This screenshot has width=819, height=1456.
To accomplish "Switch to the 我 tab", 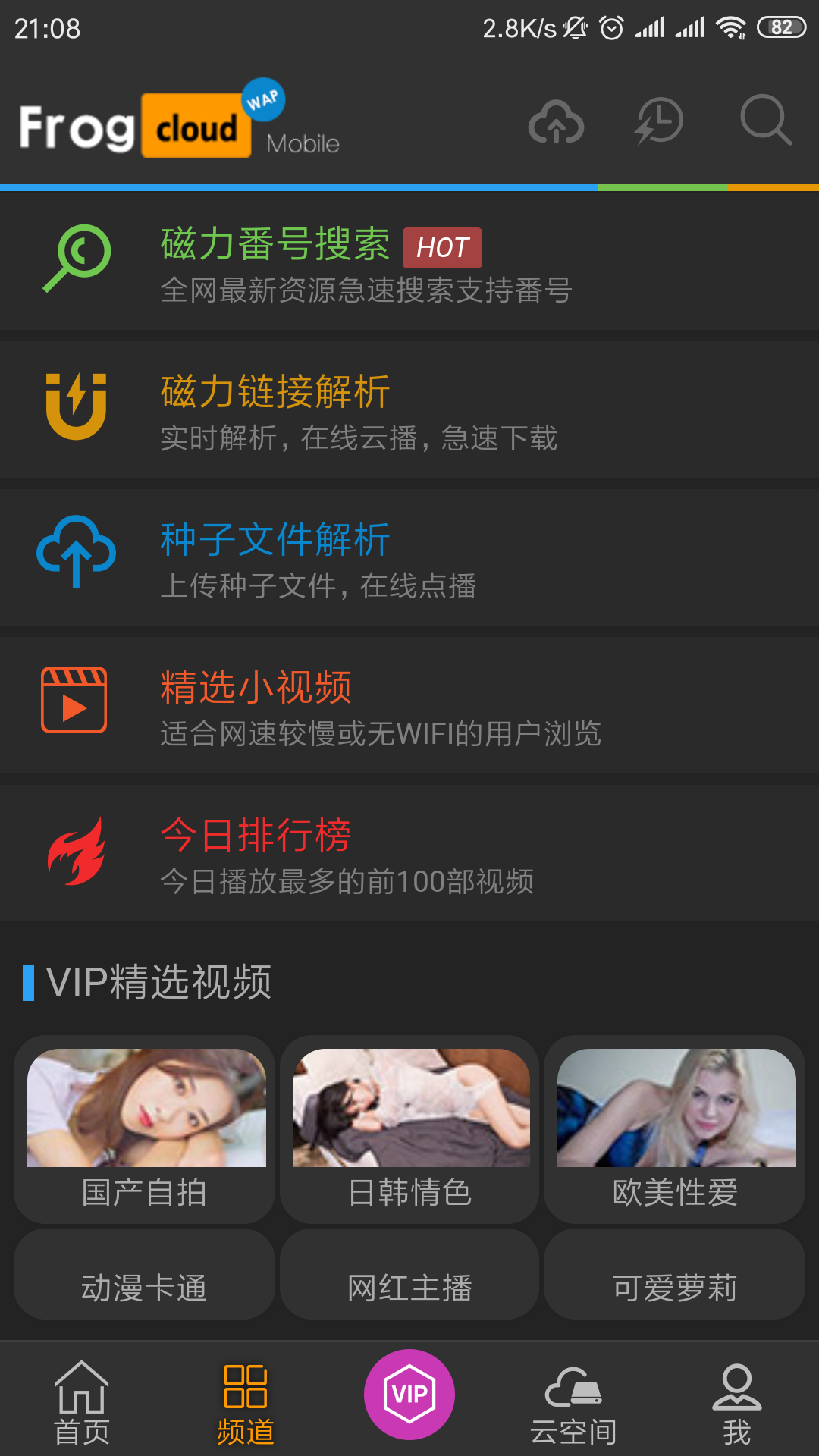I will (736, 1401).
